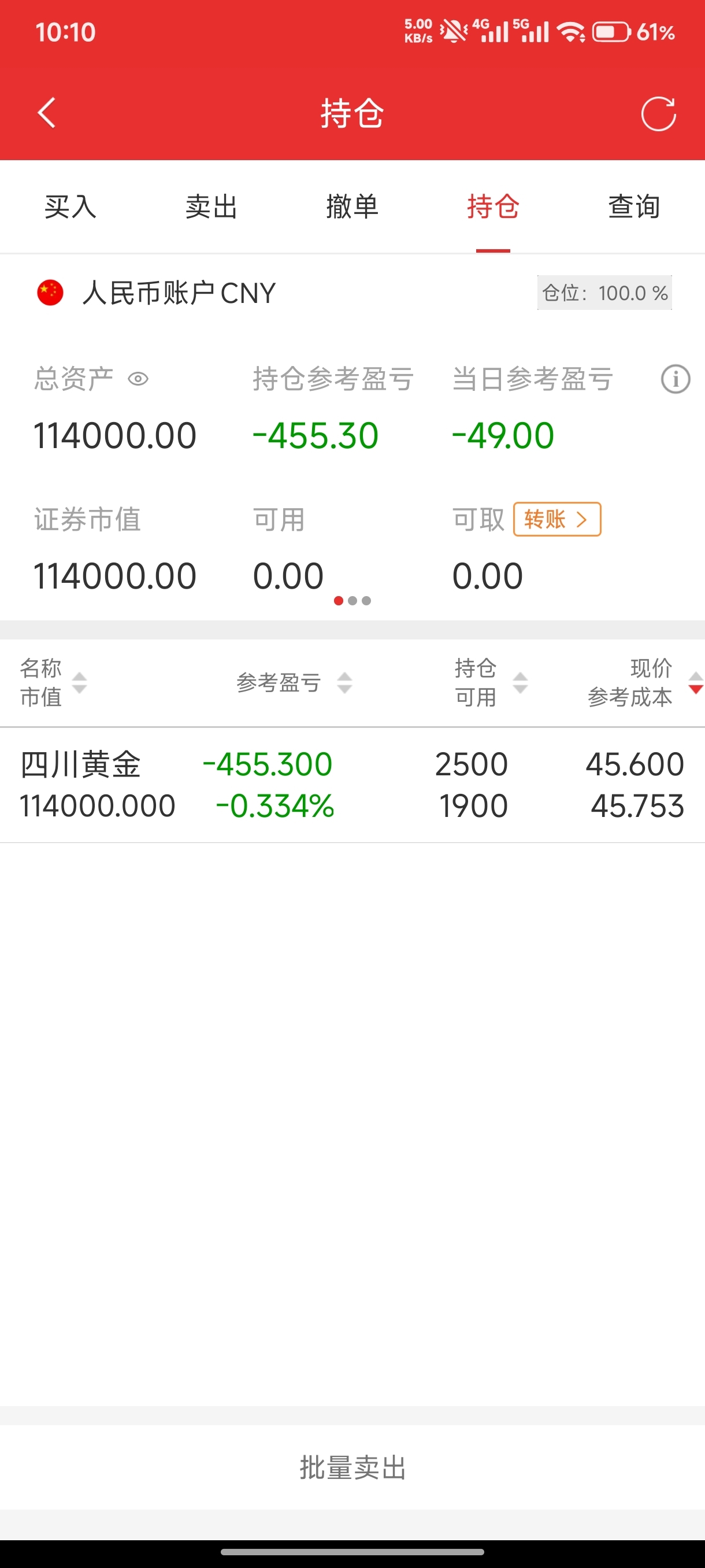The width and height of the screenshot is (705, 1568).
Task: Tap the account summary page indicator dots
Action: (352, 601)
